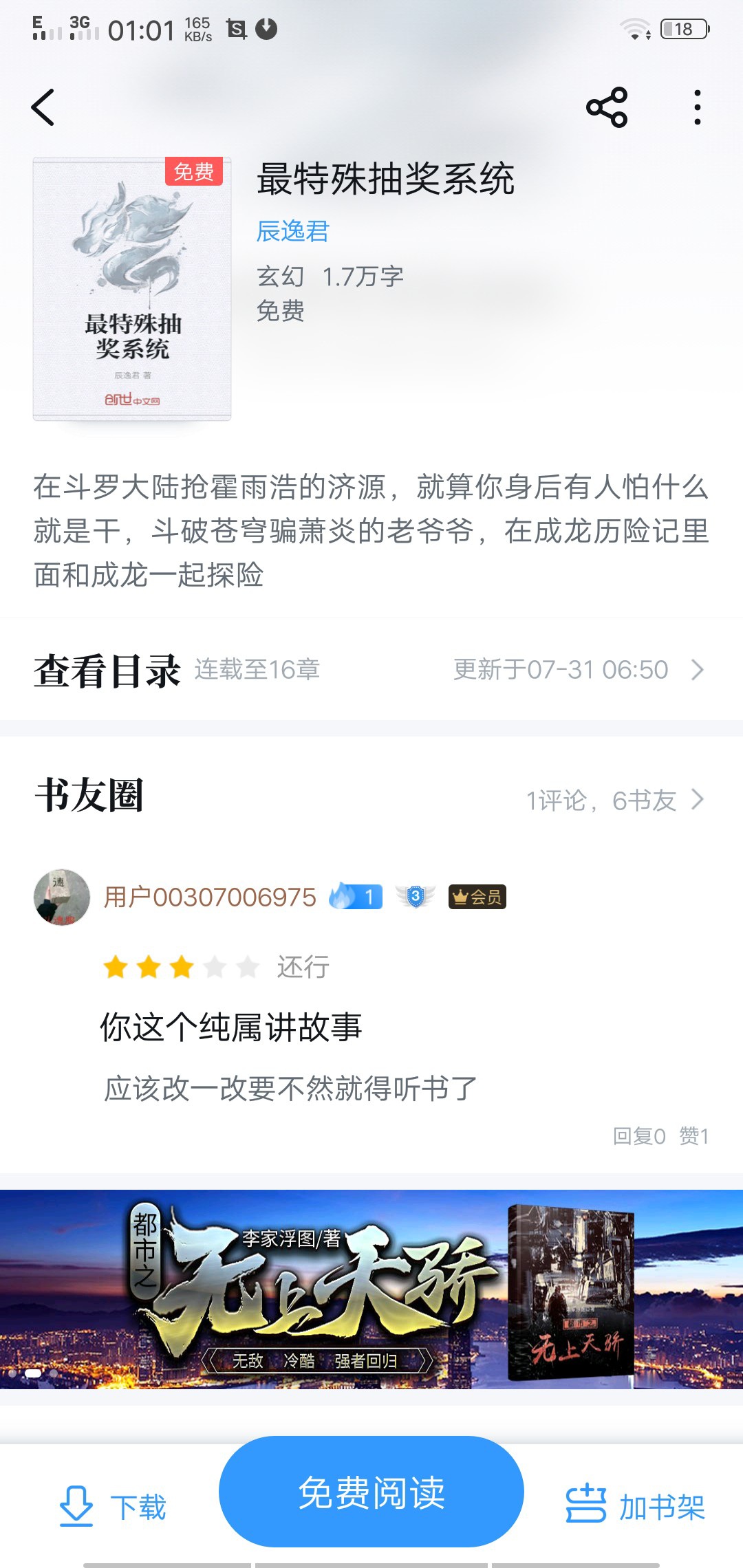Start reading with 免费阅读
This screenshot has width=743, height=1568.
pyautogui.click(x=371, y=1492)
